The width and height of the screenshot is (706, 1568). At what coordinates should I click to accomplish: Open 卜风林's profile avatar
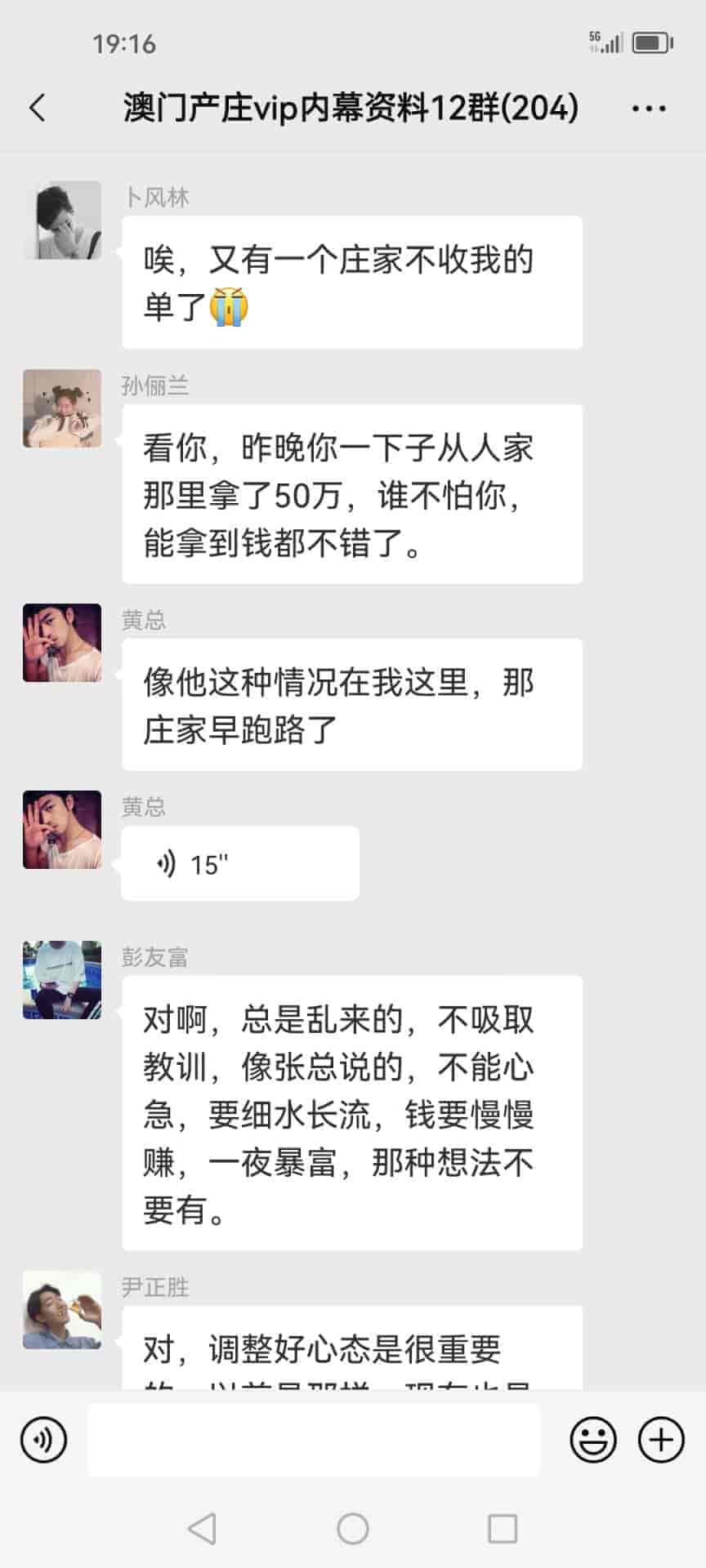coord(62,220)
